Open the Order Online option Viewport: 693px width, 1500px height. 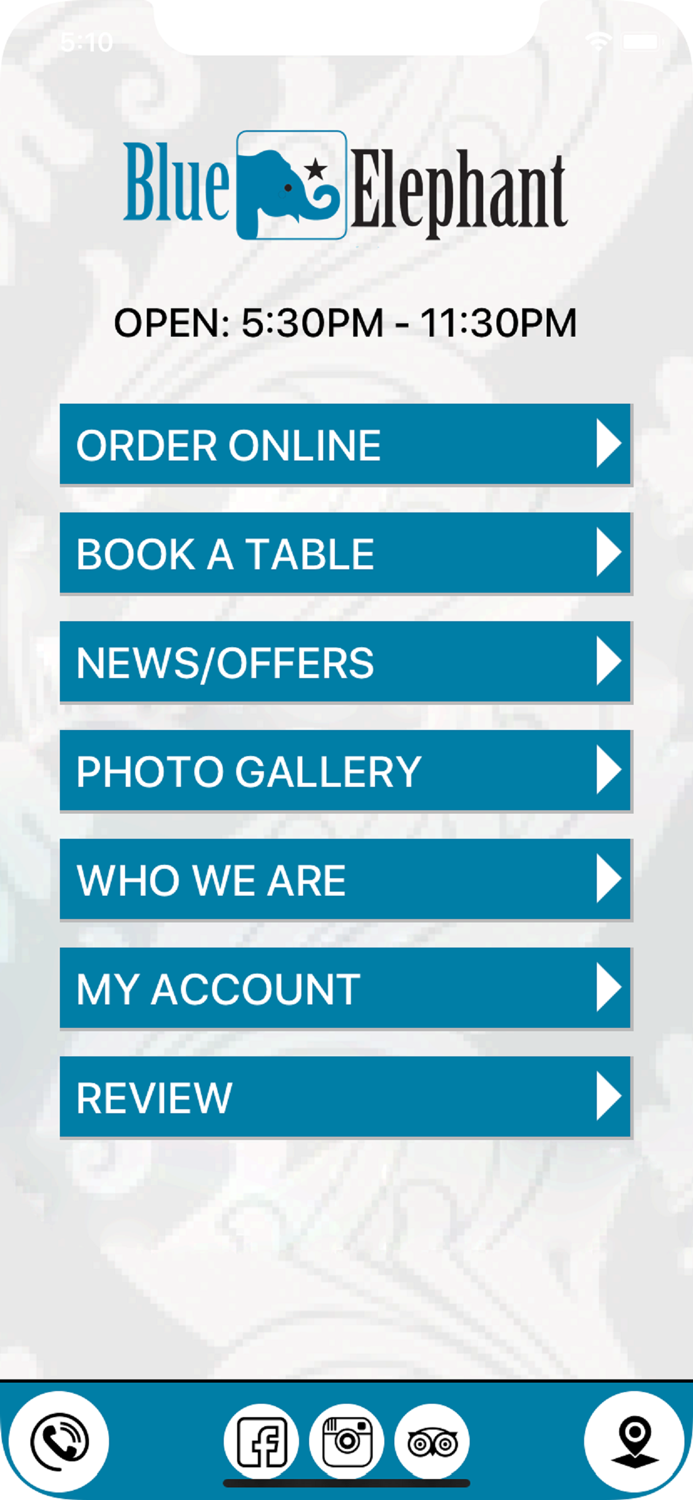coord(345,444)
